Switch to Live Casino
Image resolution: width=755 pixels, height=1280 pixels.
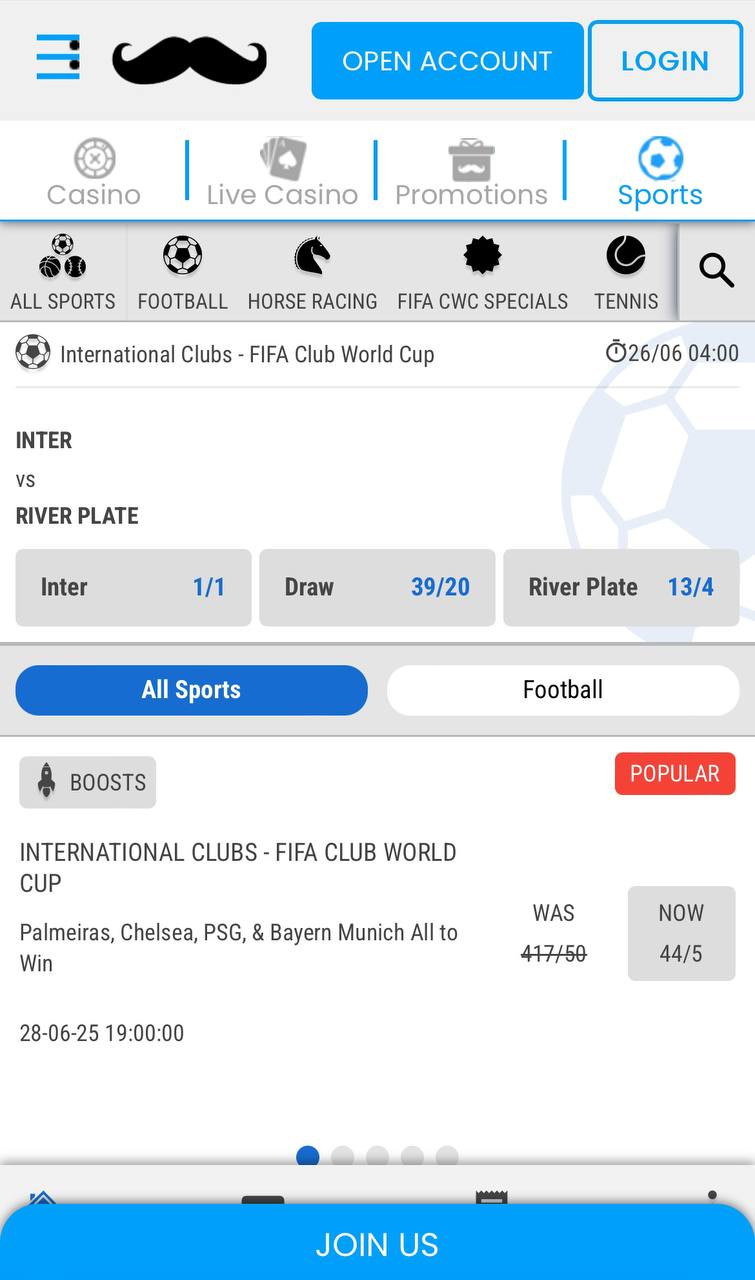(x=282, y=172)
